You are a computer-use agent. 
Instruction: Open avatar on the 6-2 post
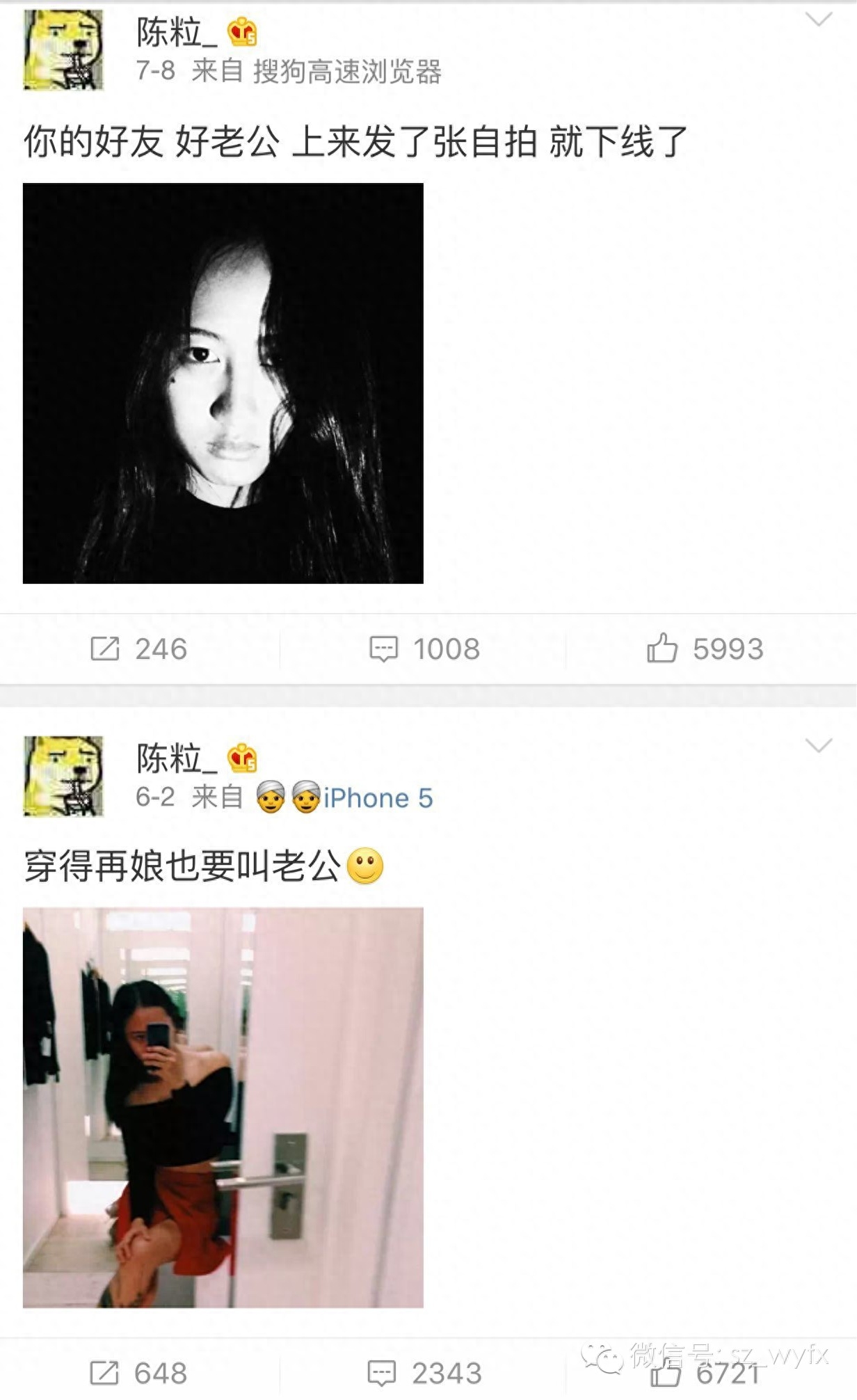[x=63, y=776]
